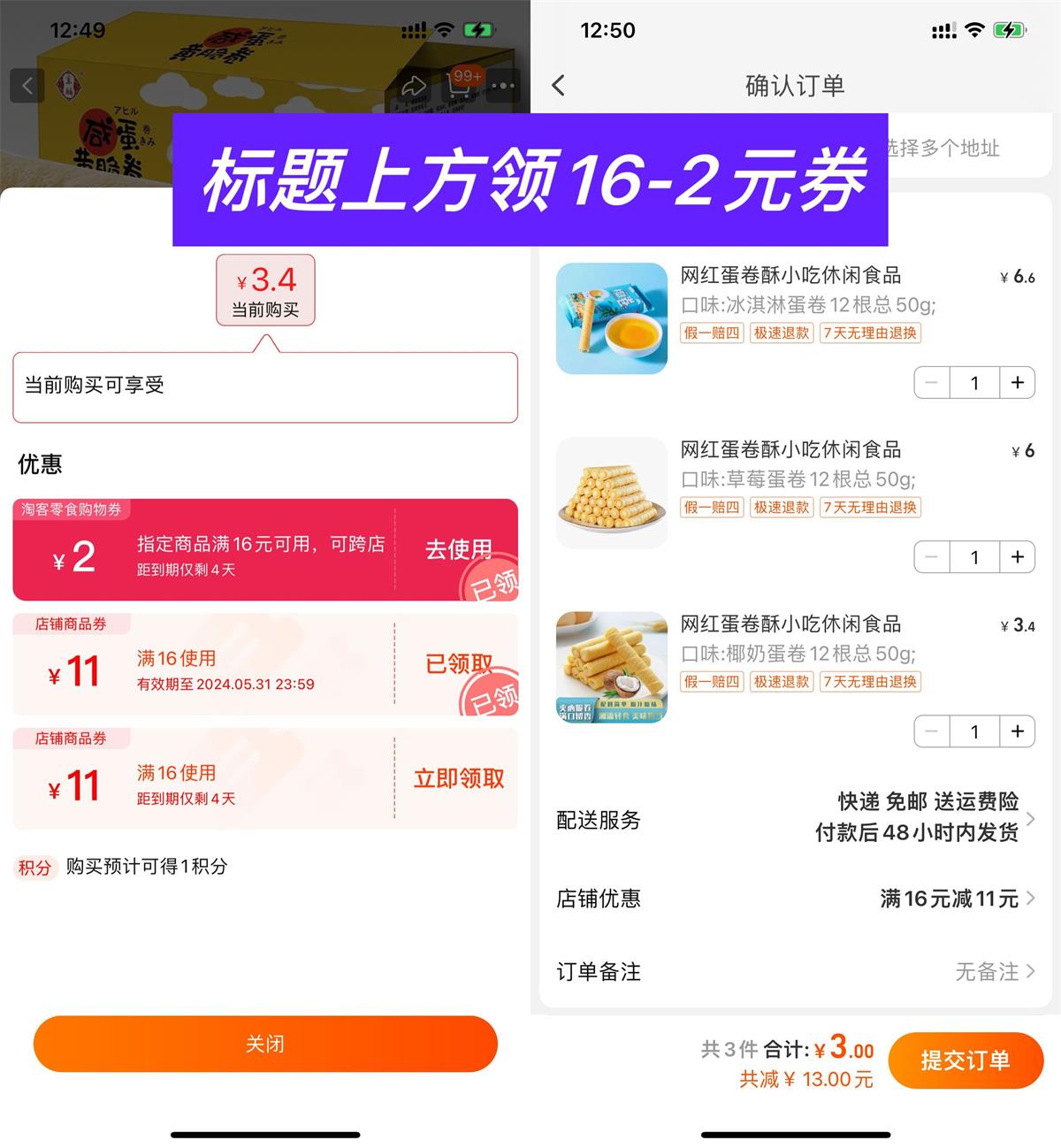Tap 提交订单 to submit the order
This screenshot has height=1148, width=1061.
966,1060
